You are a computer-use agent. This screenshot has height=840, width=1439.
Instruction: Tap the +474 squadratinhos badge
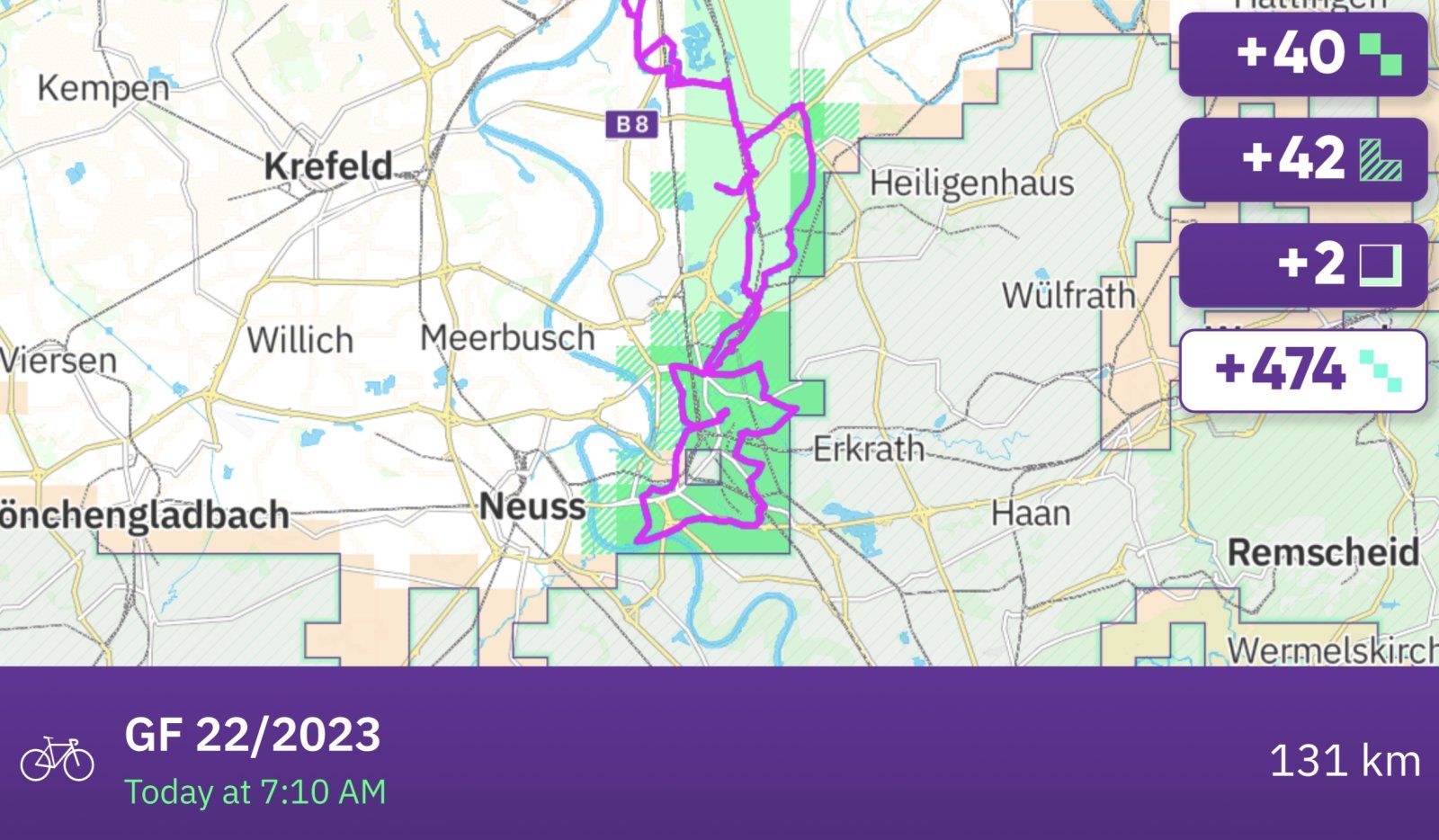click(1302, 371)
